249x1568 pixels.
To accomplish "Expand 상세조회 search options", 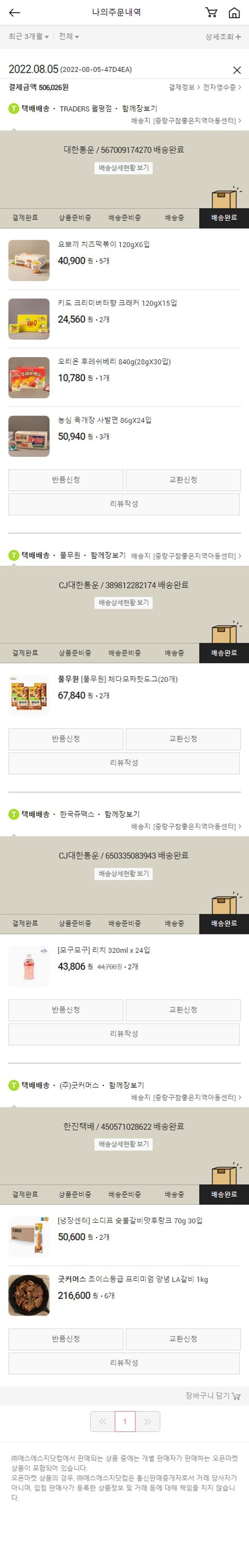I will tap(223, 36).
